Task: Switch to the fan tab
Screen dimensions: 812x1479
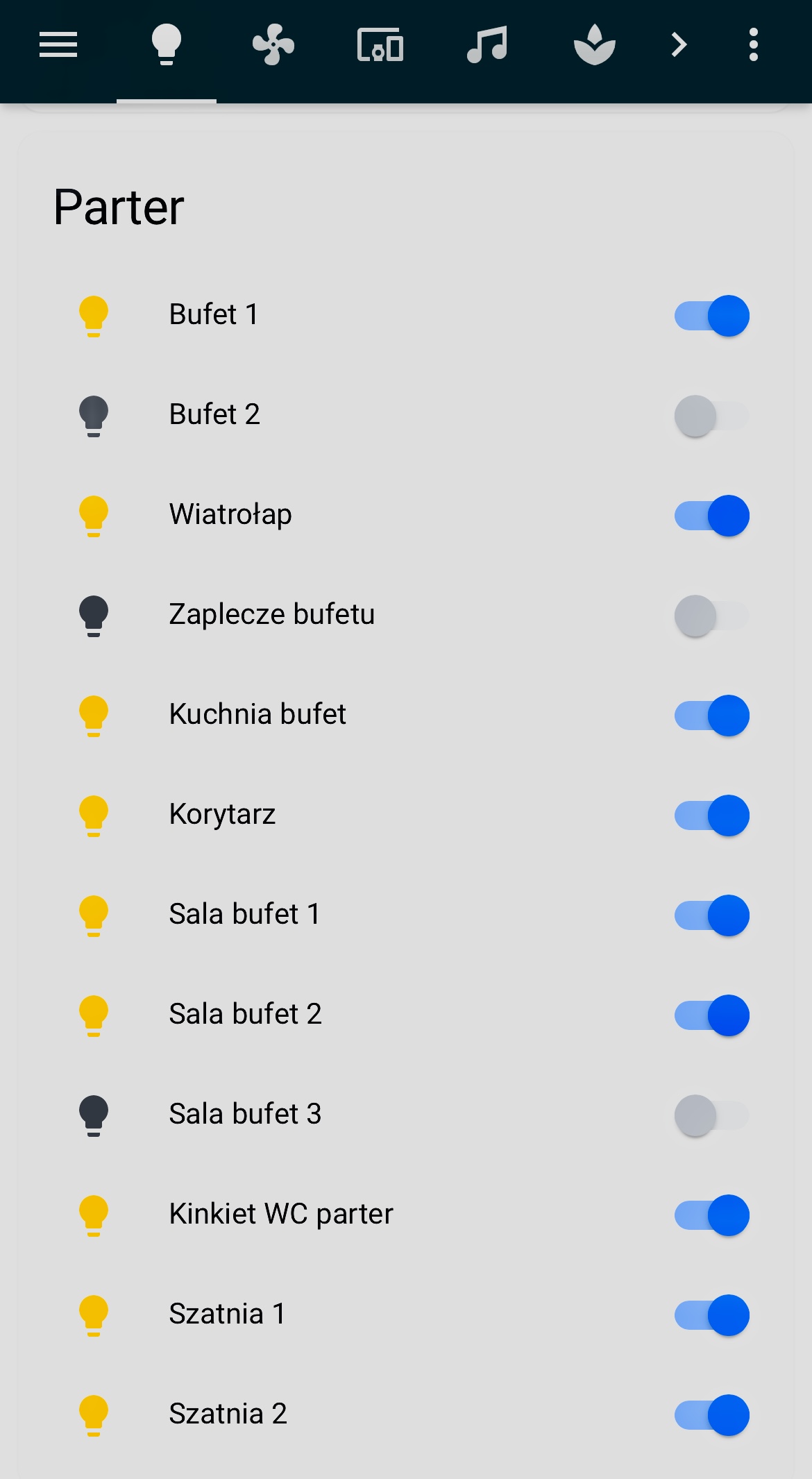Action: (273, 45)
